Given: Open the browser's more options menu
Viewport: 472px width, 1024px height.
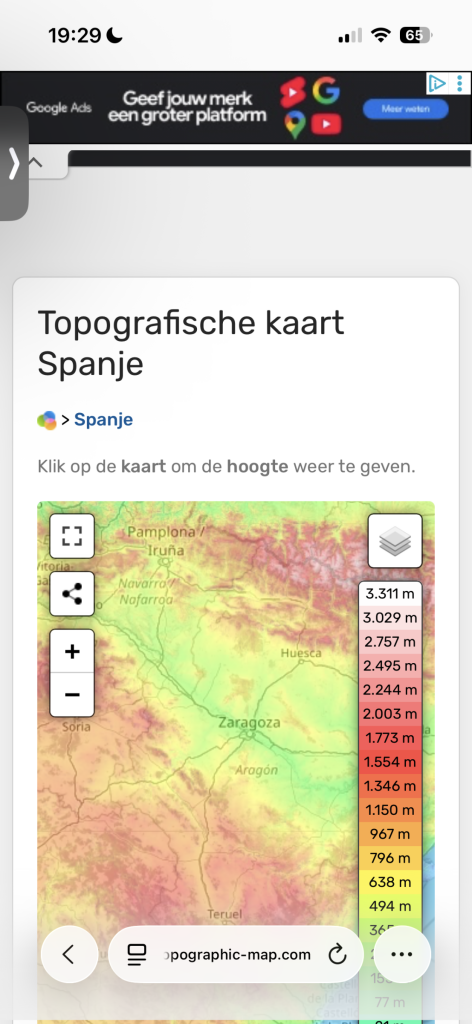Looking at the screenshot, I should pos(401,954).
